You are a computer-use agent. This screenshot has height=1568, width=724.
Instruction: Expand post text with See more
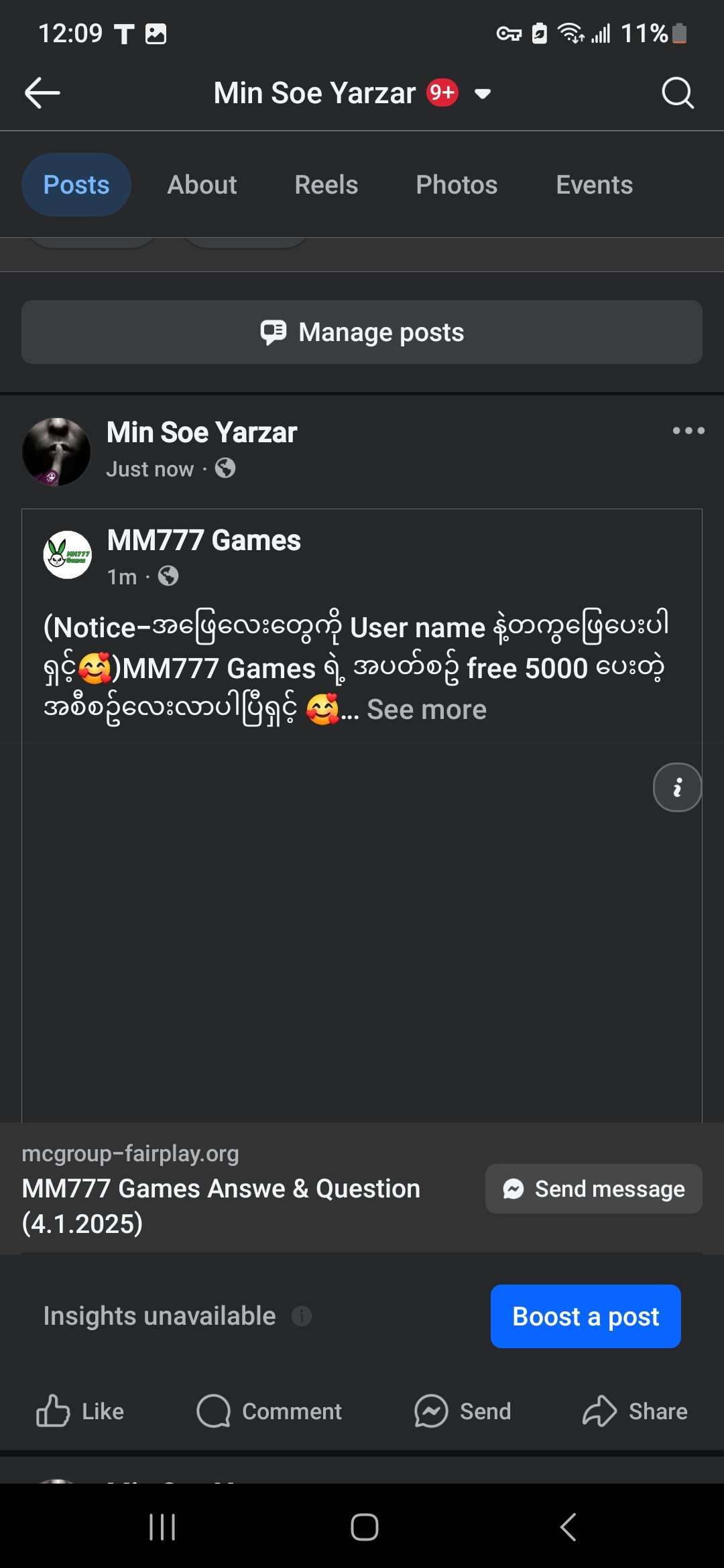pos(426,710)
